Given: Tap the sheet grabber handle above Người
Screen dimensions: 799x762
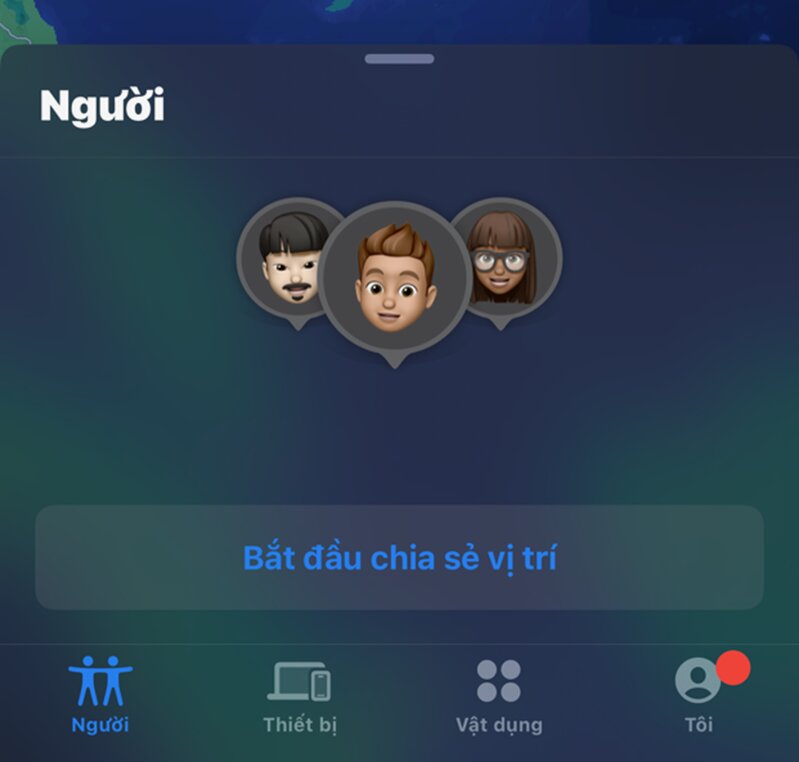Looking at the screenshot, I should pyautogui.click(x=399, y=59).
